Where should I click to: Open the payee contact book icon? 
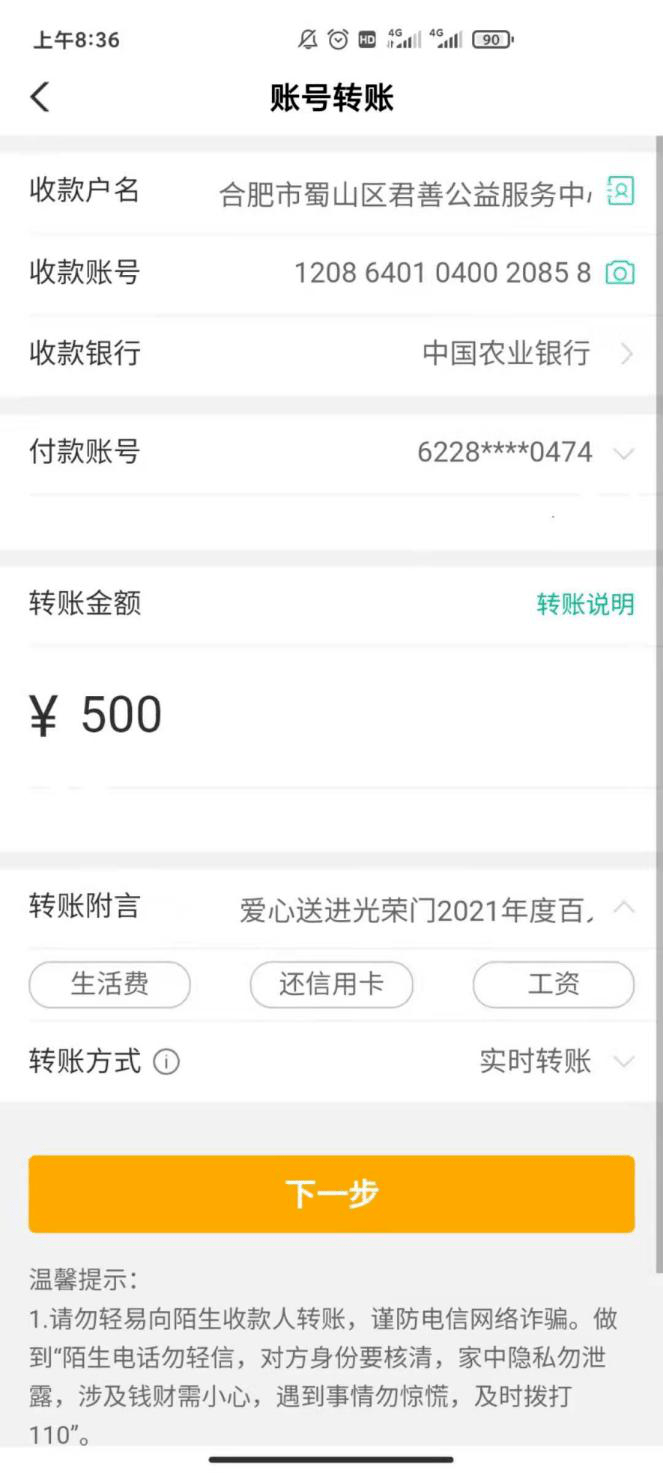[620, 190]
